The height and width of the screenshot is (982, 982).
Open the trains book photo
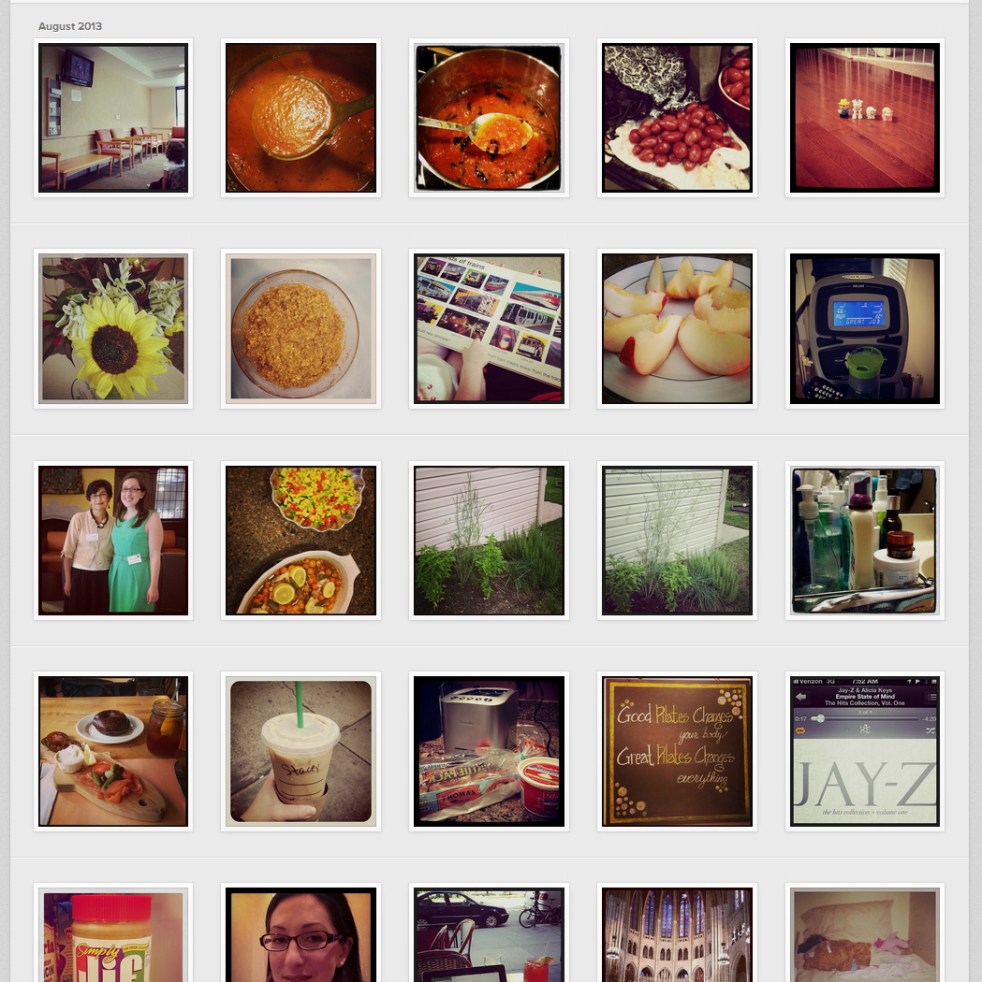point(489,328)
